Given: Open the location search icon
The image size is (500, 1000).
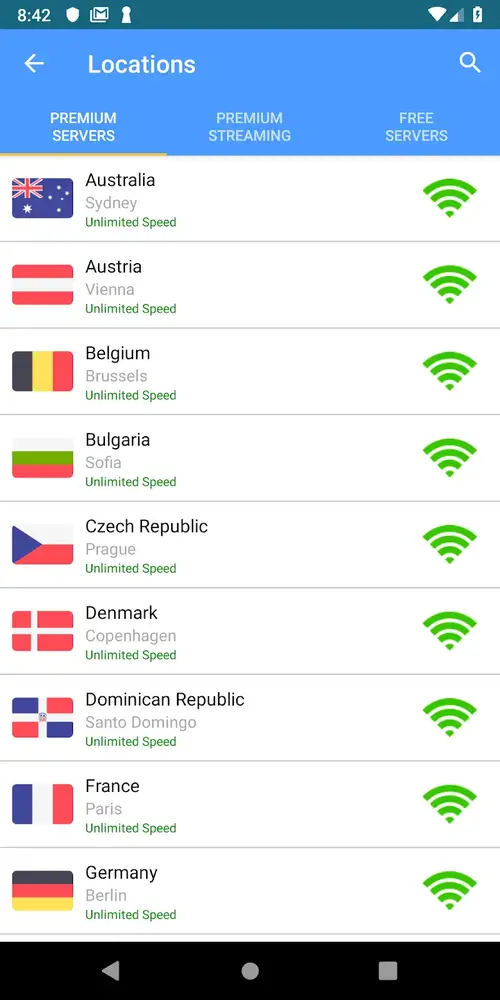Looking at the screenshot, I should pos(469,62).
